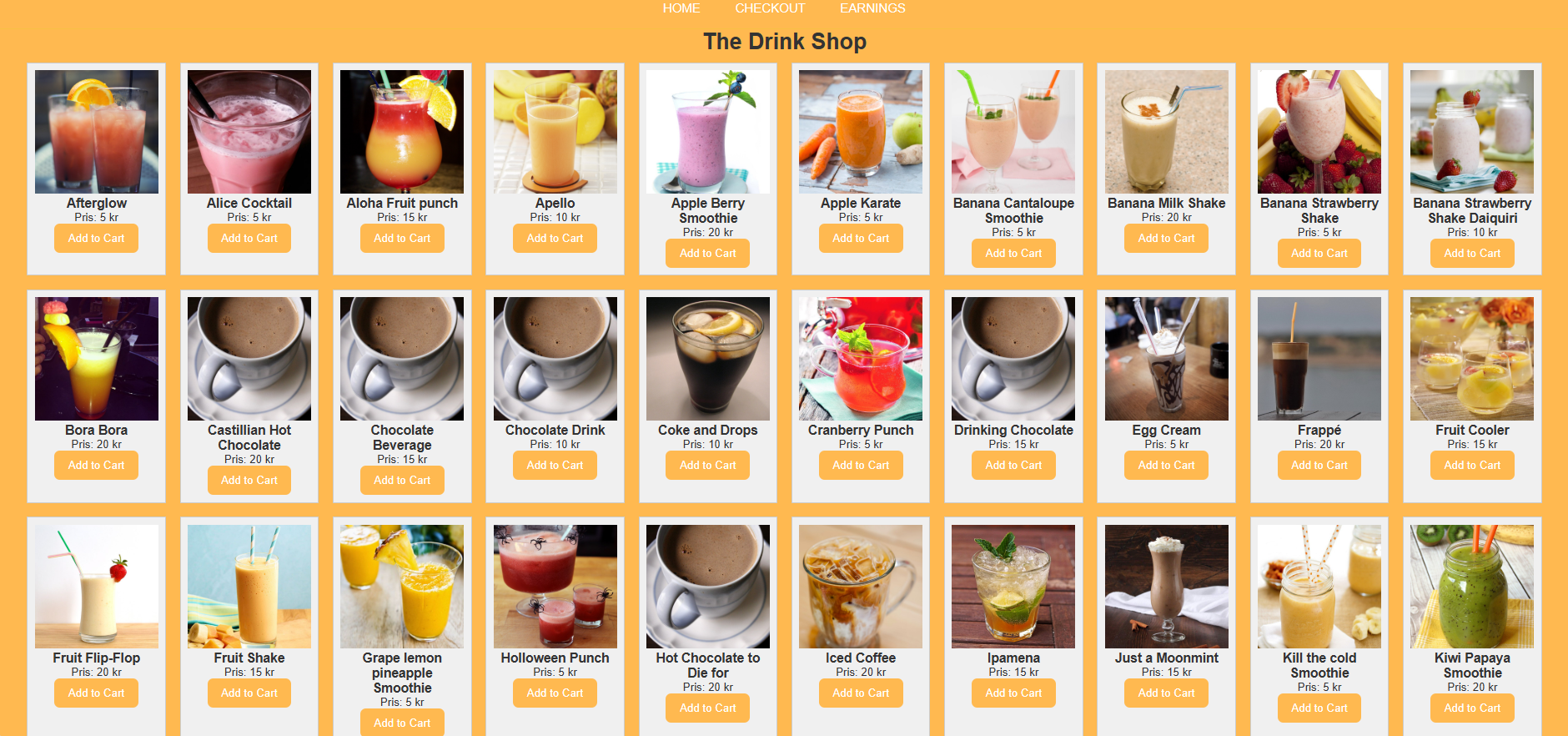Add Fruit Flip-Flop to cart
The height and width of the screenshot is (736, 1568).
pyautogui.click(x=96, y=693)
